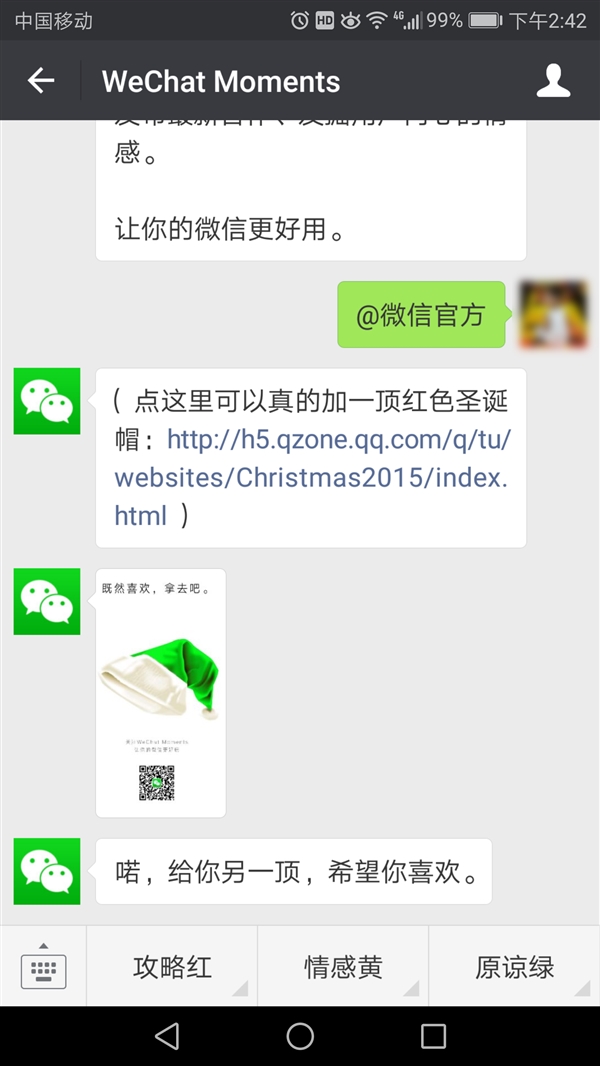The image size is (600, 1066).
Task: Switch to keyboard input mode
Action: pyautogui.click(x=43, y=967)
